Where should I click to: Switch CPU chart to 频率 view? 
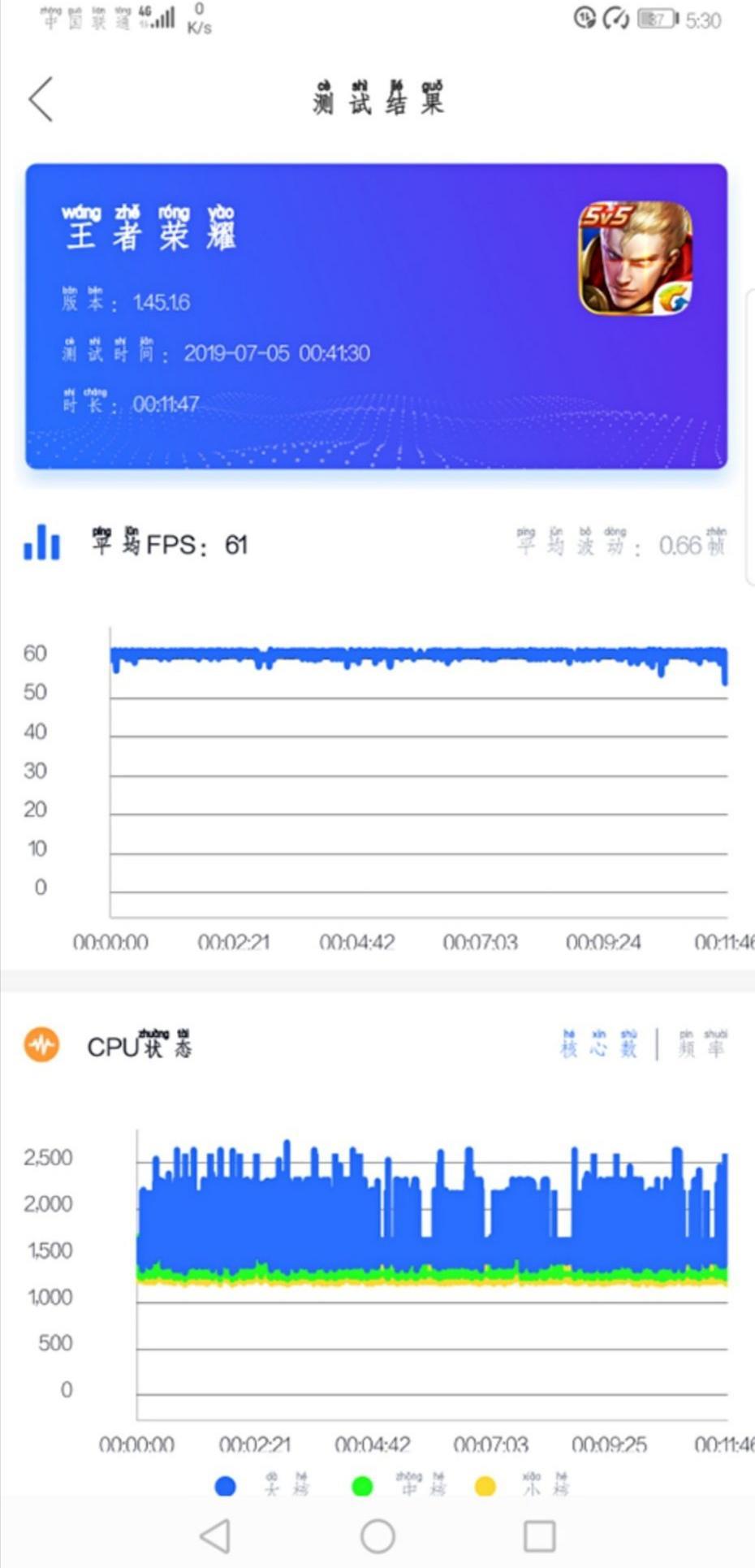coord(703,1045)
